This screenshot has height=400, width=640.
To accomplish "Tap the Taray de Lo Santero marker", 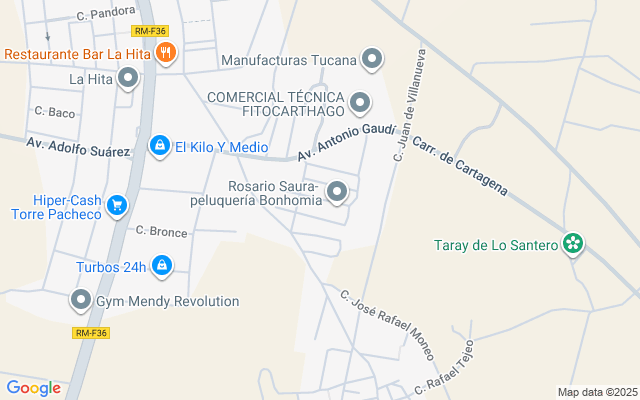I will (573, 244).
